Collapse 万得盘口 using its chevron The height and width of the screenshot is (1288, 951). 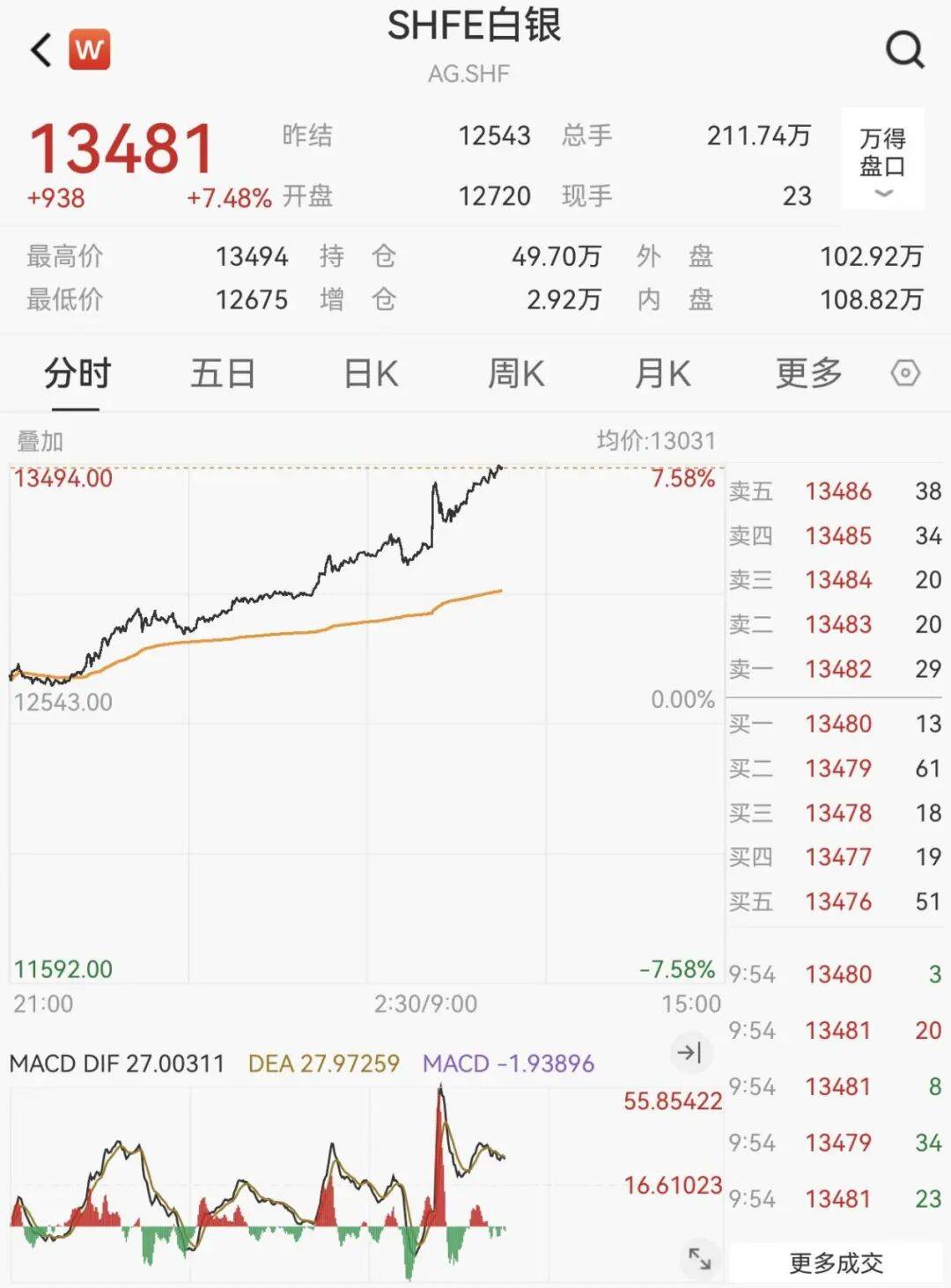tap(881, 194)
